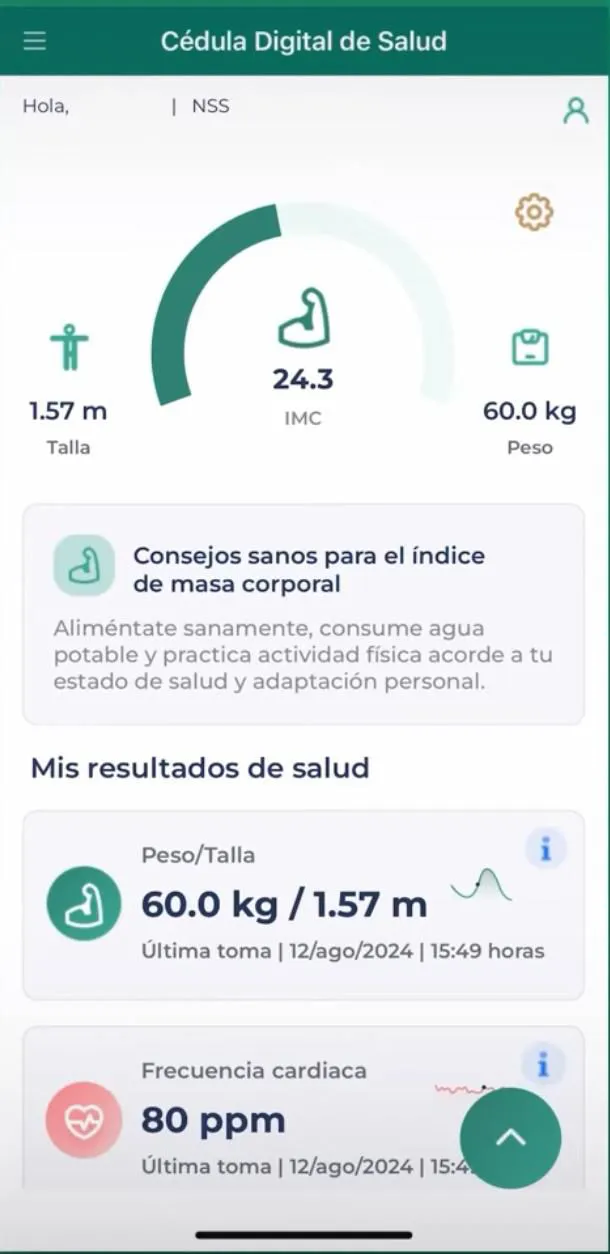Open the settings gear icon
The height and width of the screenshot is (1254, 610).
point(534,212)
